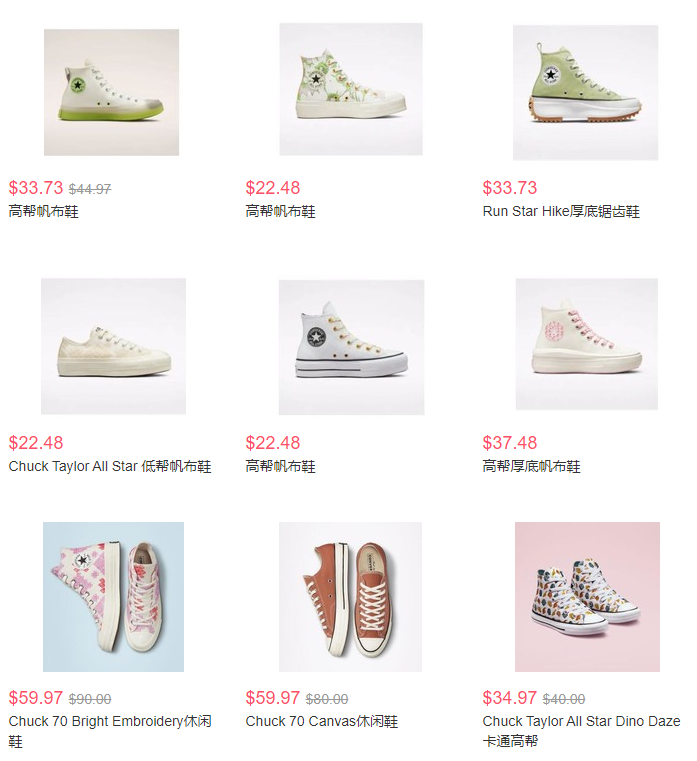Open the Run Star Hike厚底锯齿鞋 product
This screenshot has width=697, height=761.
coord(585,92)
